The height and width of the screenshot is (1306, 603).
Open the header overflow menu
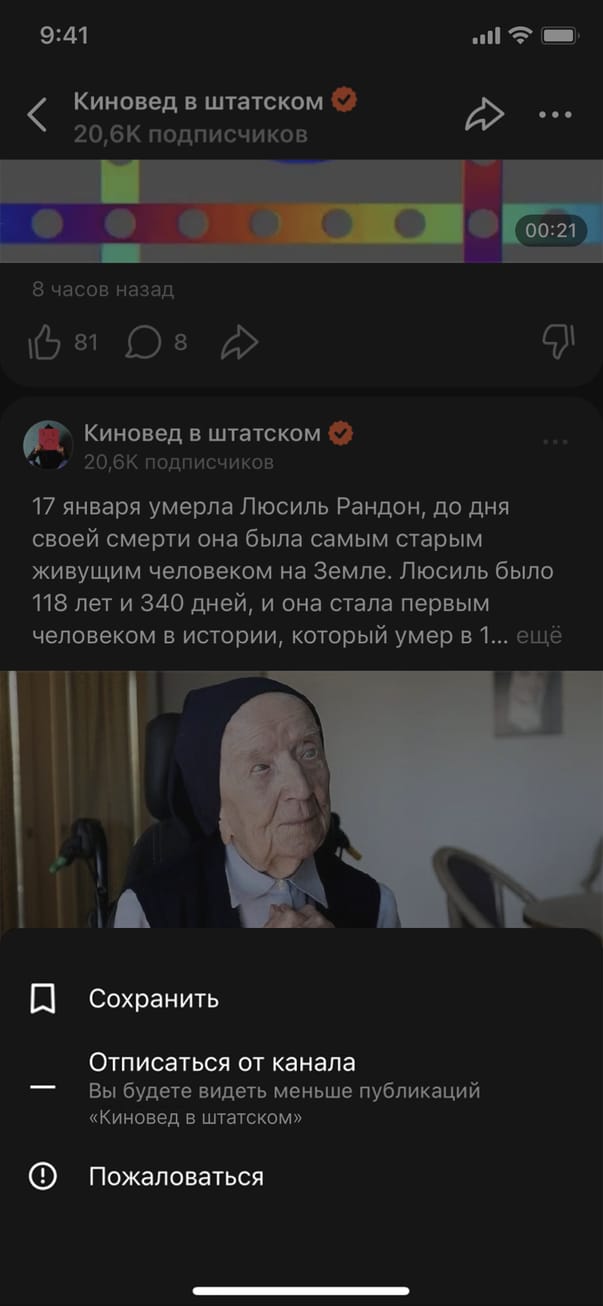point(555,115)
